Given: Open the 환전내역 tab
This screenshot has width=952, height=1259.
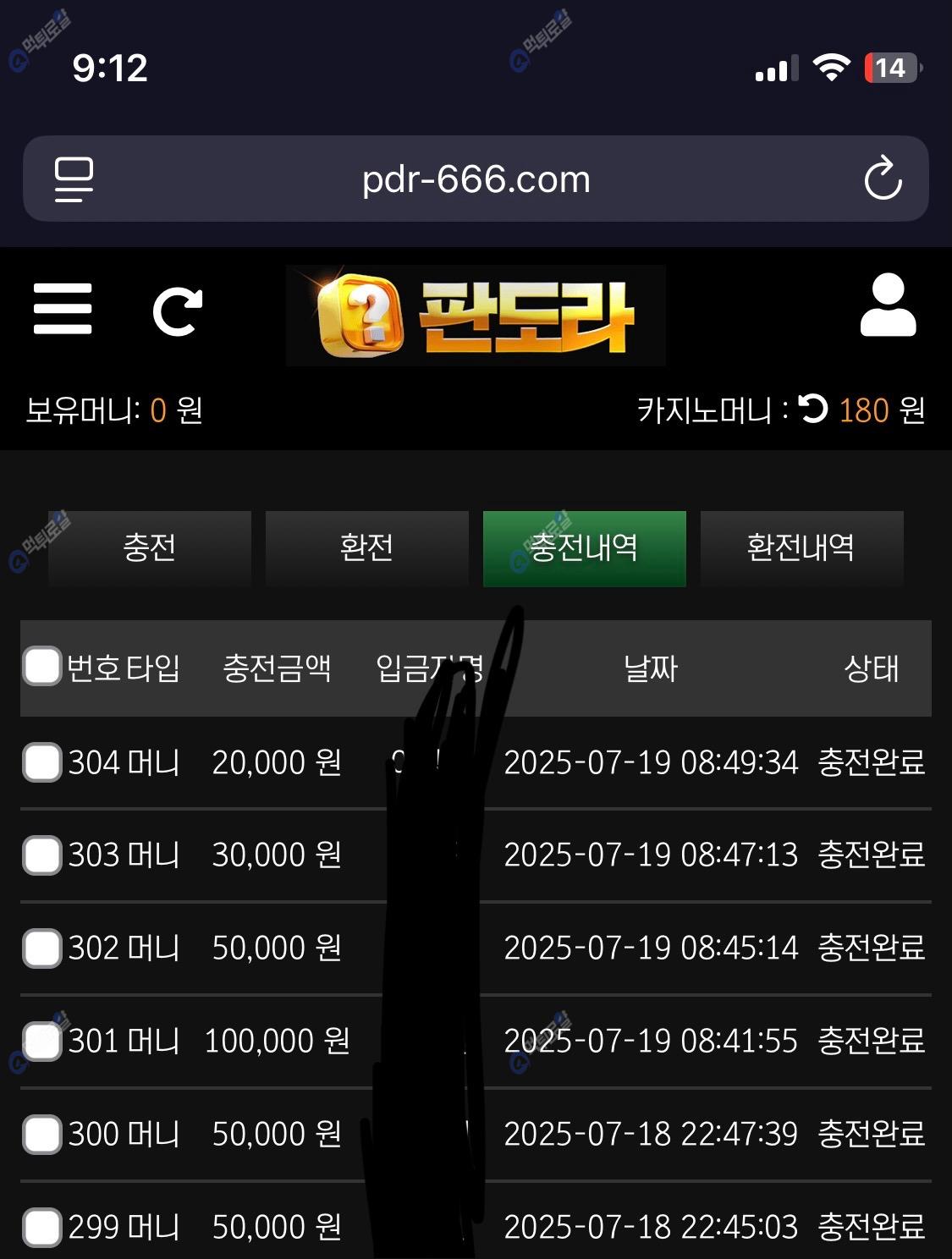Looking at the screenshot, I should (x=801, y=548).
